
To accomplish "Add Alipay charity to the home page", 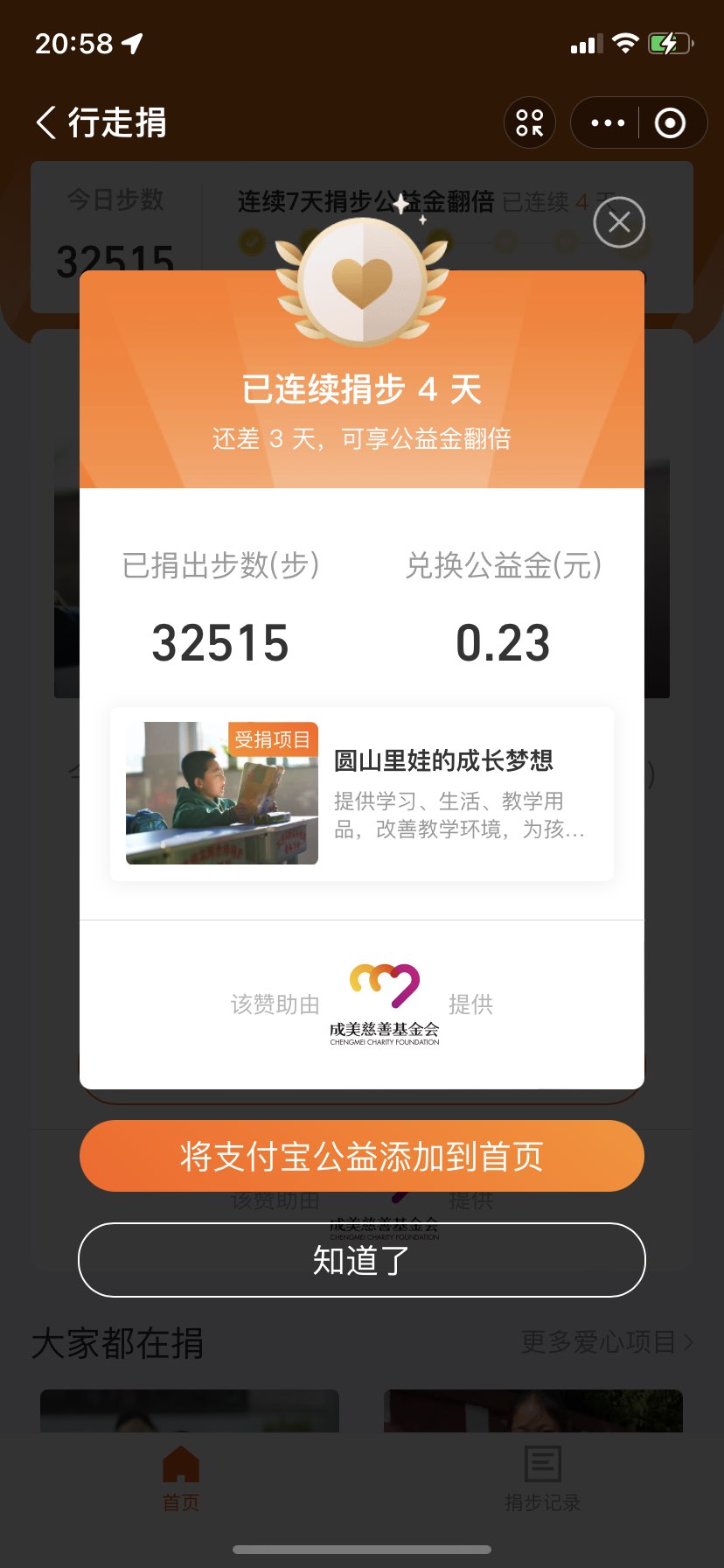I will (x=362, y=1156).
